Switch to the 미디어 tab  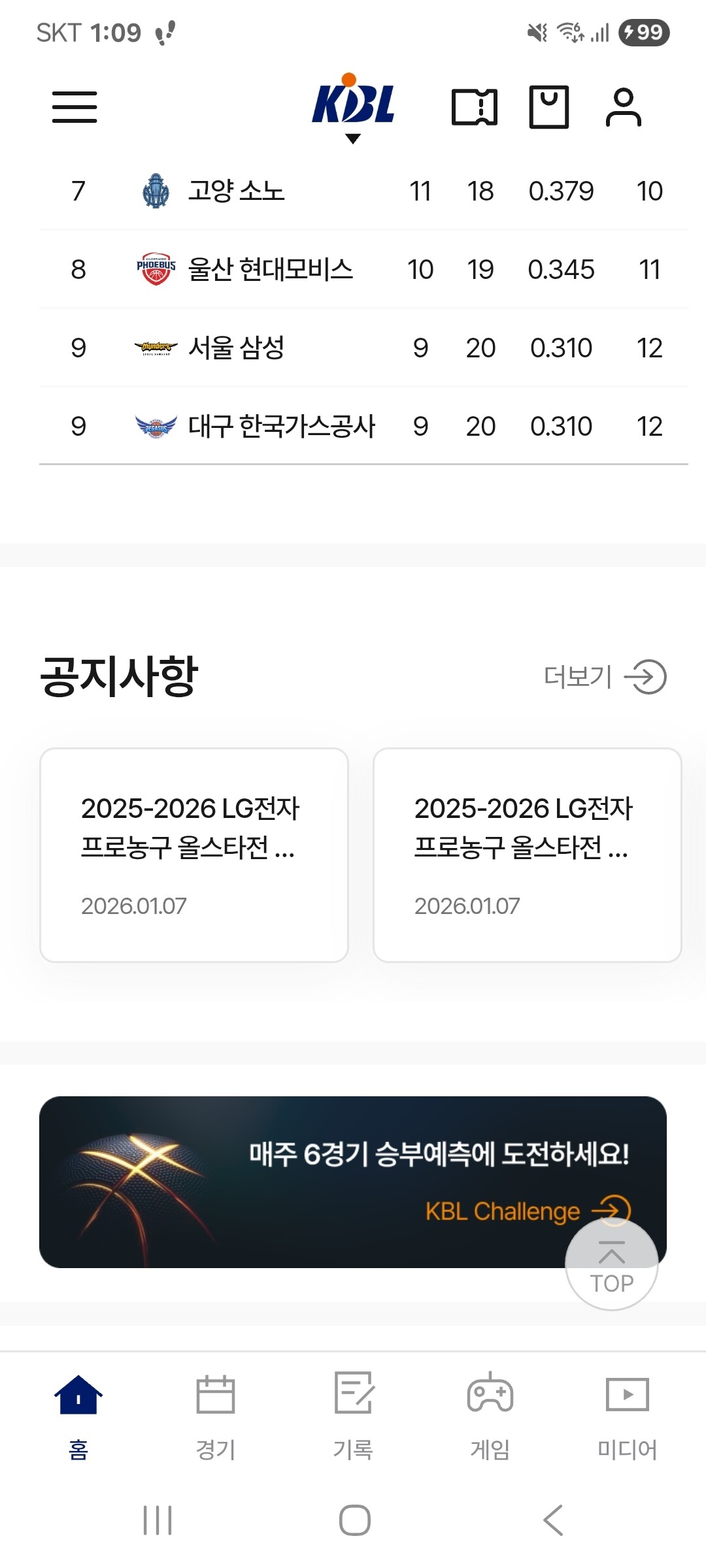tap(628, 1415)
